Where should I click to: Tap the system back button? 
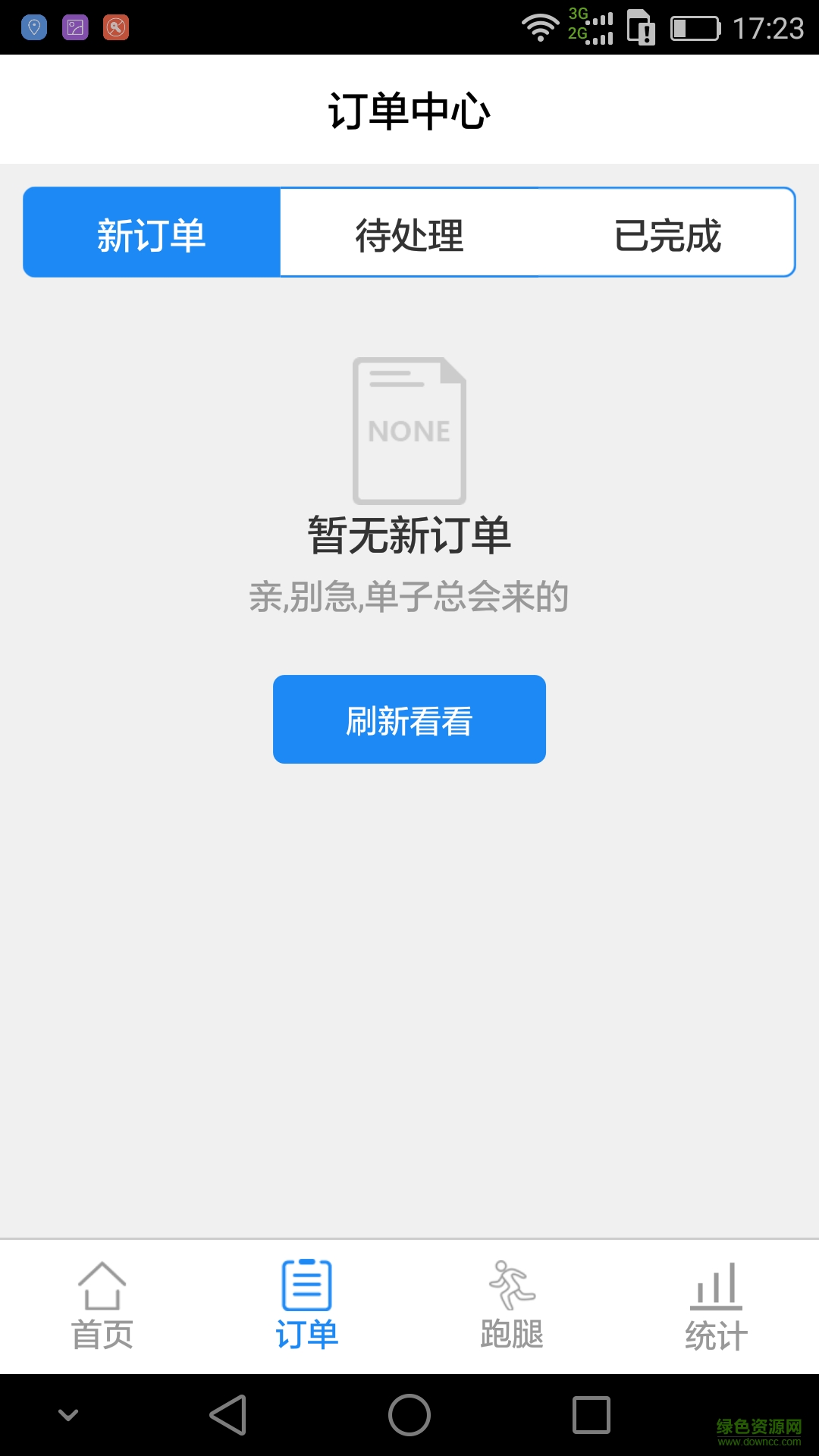click(228, 1415)
